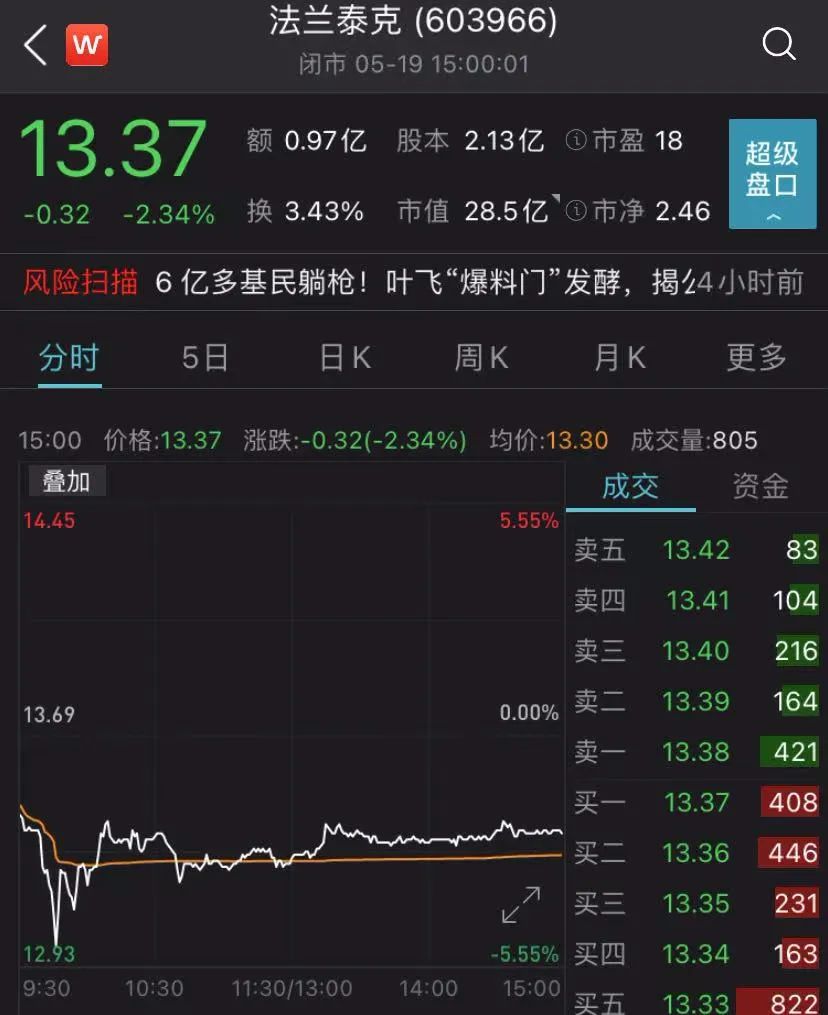Select the 日K chart tab
Viewport: 828px width, 1015px height.
point(345,357)
